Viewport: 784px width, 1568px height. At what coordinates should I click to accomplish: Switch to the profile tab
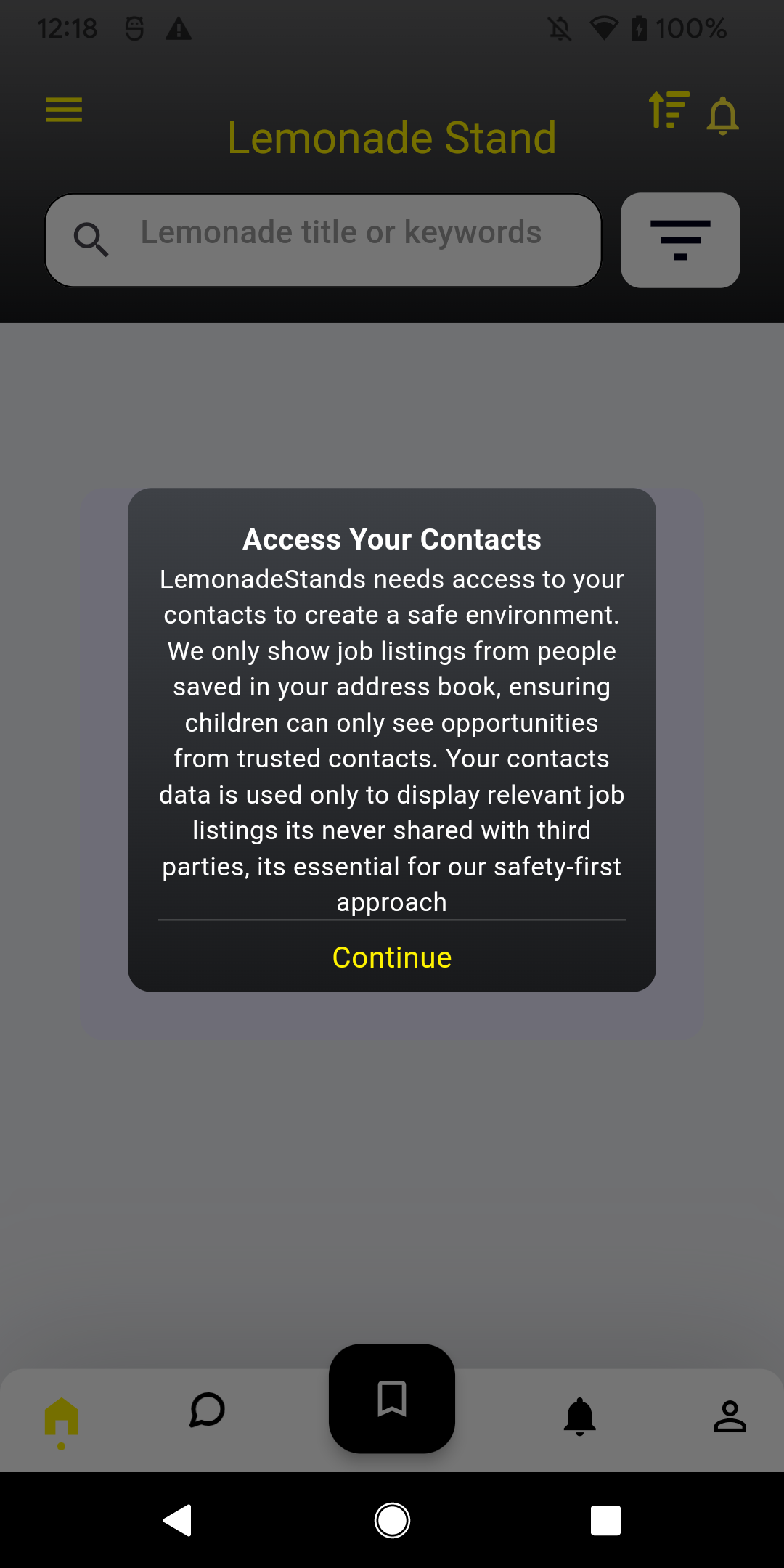point(730,1416)
